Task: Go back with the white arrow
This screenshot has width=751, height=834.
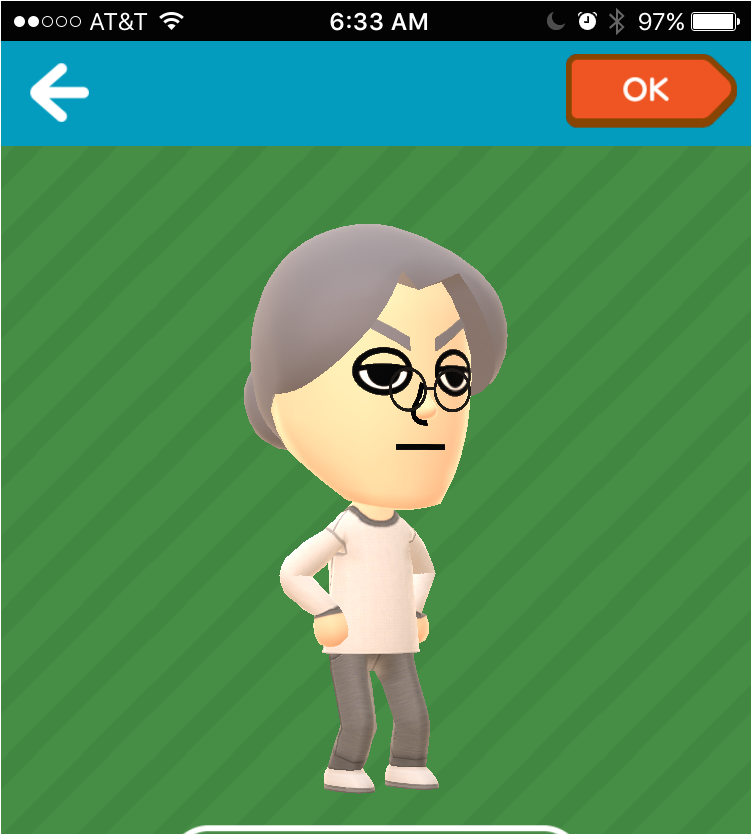Action: click(x=59, y=92)
